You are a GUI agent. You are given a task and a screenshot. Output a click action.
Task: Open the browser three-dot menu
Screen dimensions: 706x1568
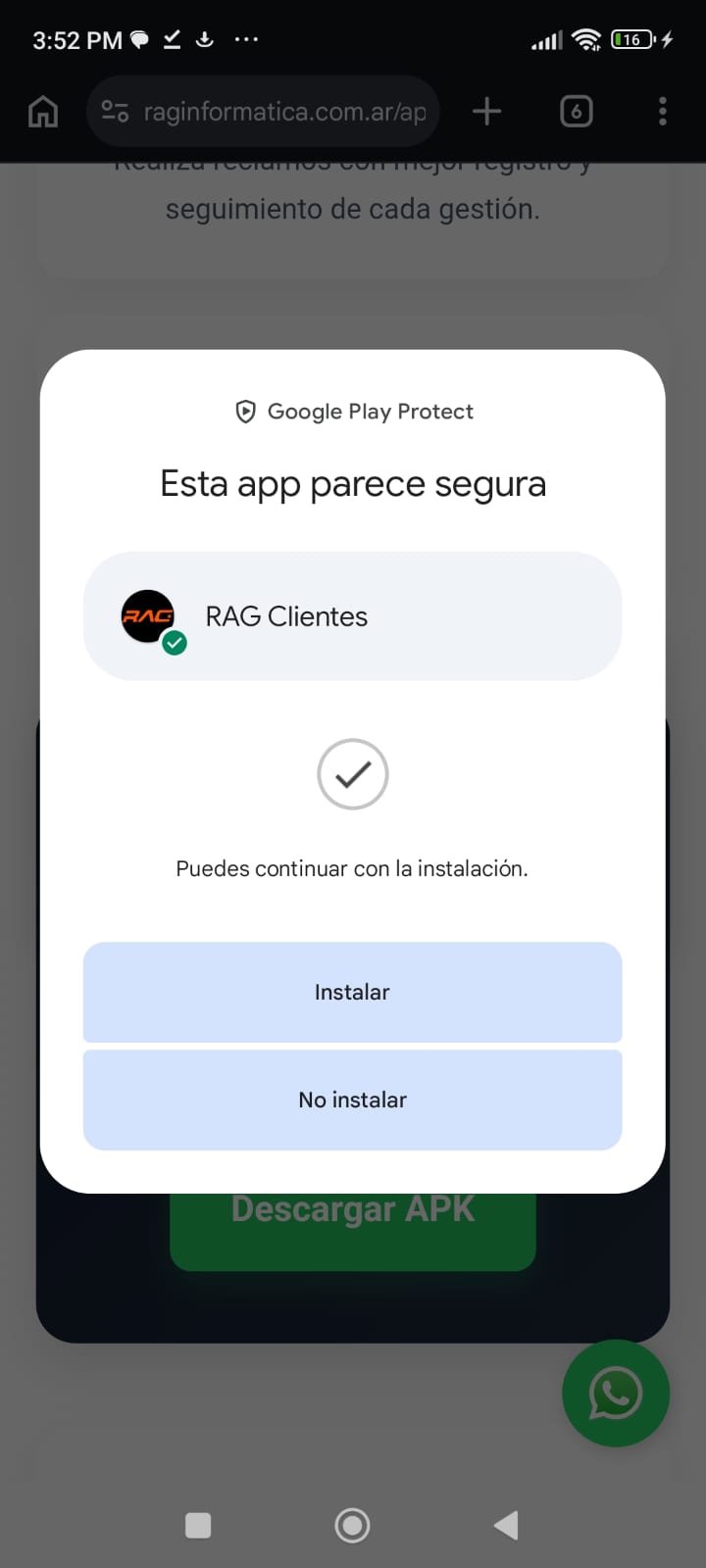point(662,111)
